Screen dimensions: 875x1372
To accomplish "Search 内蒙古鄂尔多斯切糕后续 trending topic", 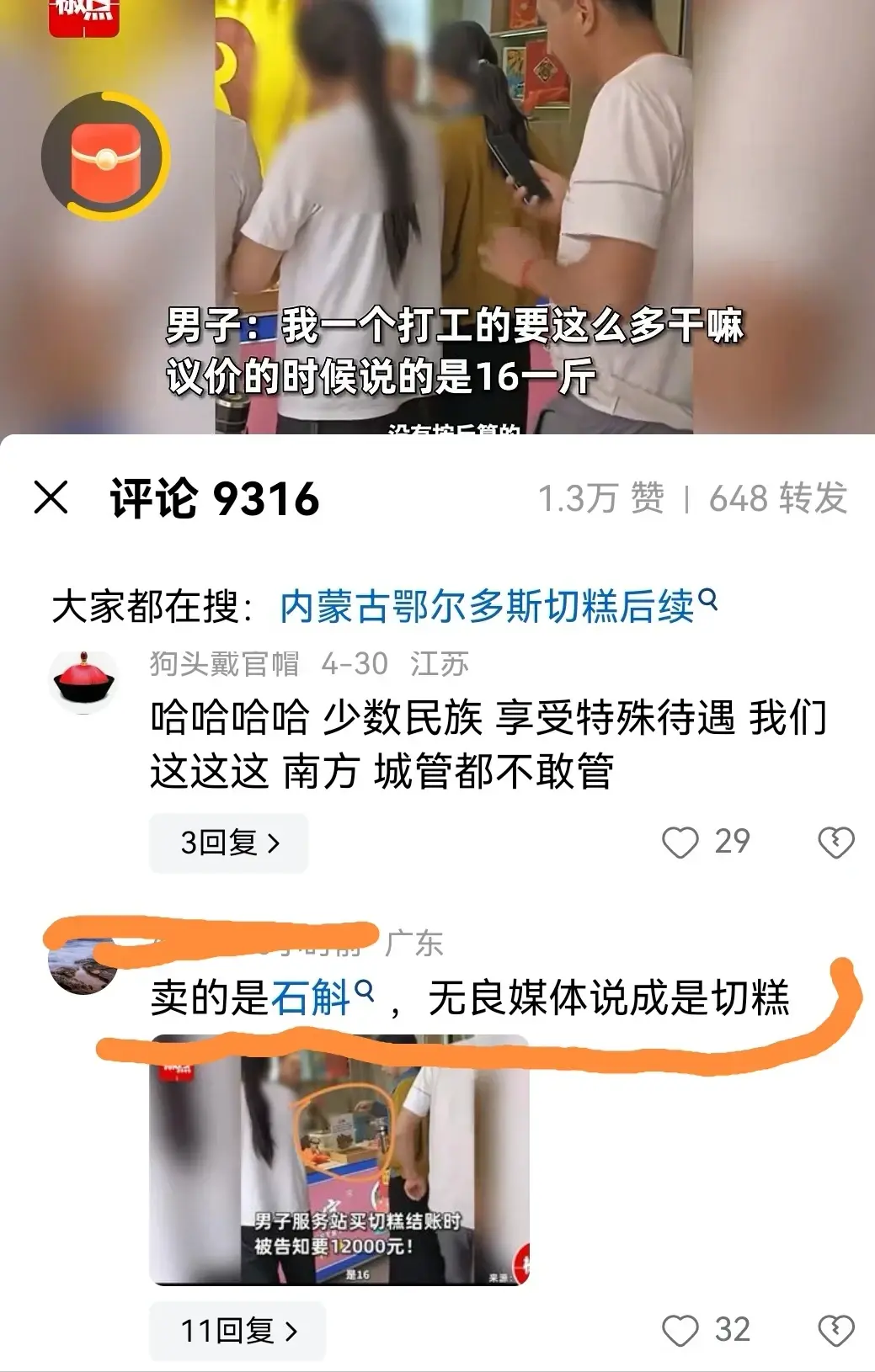I will (497, 606).
